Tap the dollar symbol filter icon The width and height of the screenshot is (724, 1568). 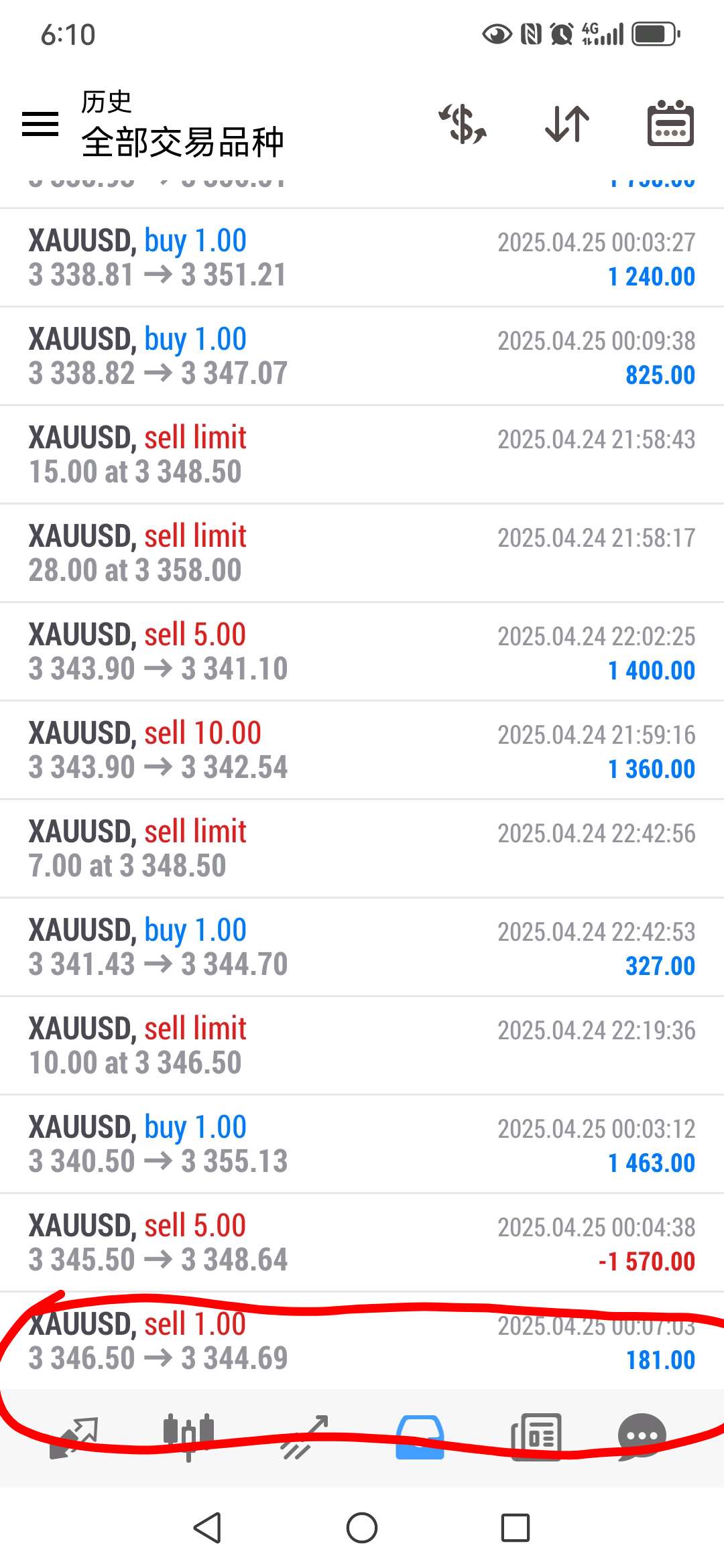[x=463, y=124]
